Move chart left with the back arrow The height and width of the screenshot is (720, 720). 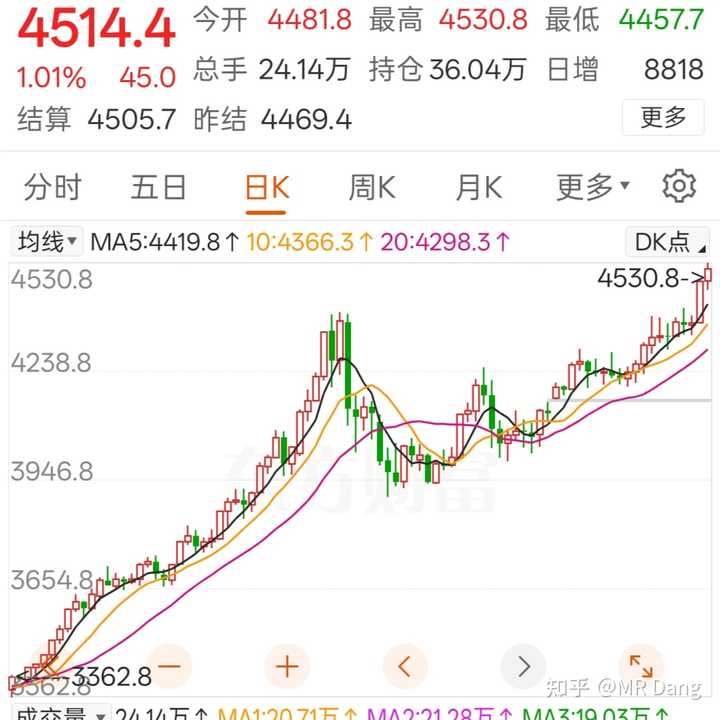pos(405,665)
